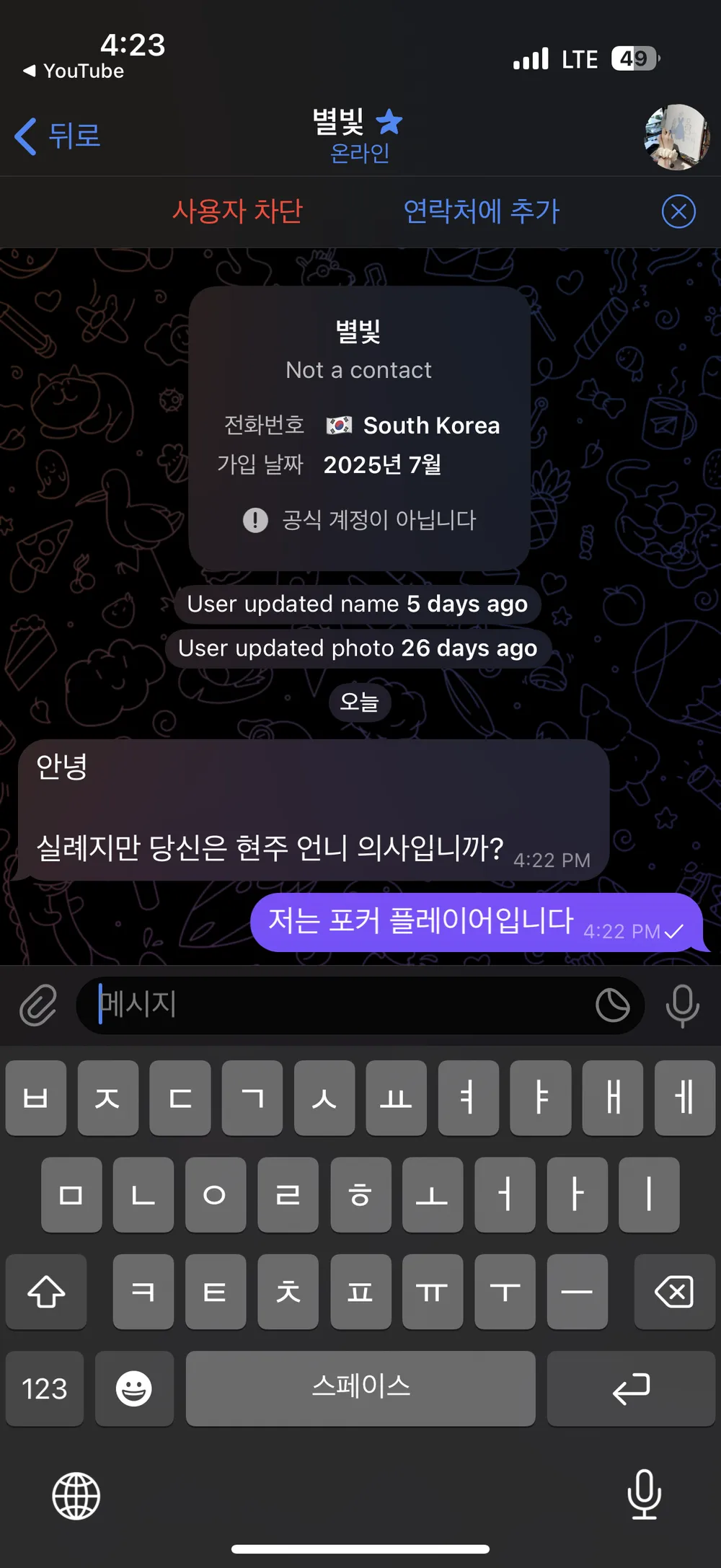The image size is (721, 1568).
Task: Tap the globe language switch key
Action: [x=76, y=1496]
